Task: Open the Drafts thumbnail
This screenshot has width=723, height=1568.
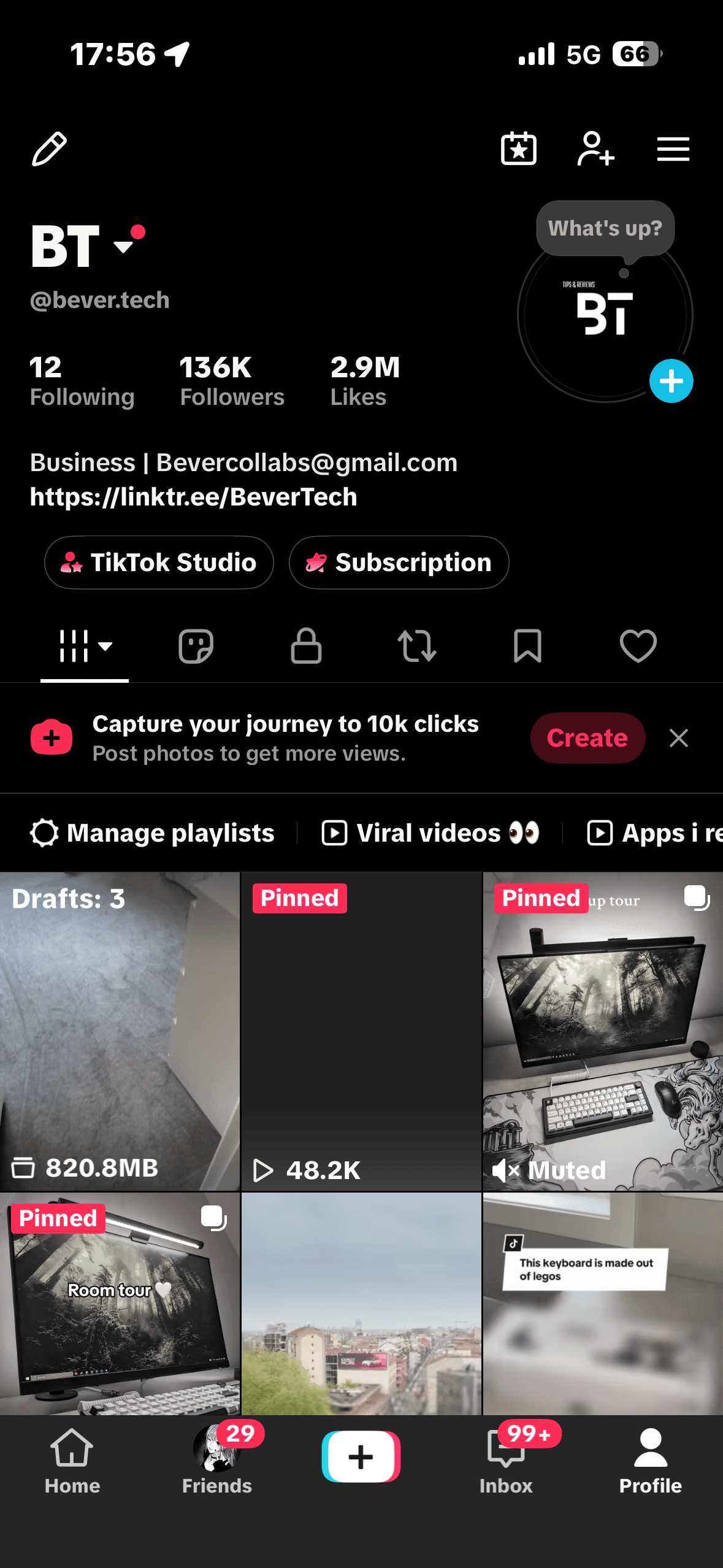Action: pyautogui.click(x=121, y=1024)
